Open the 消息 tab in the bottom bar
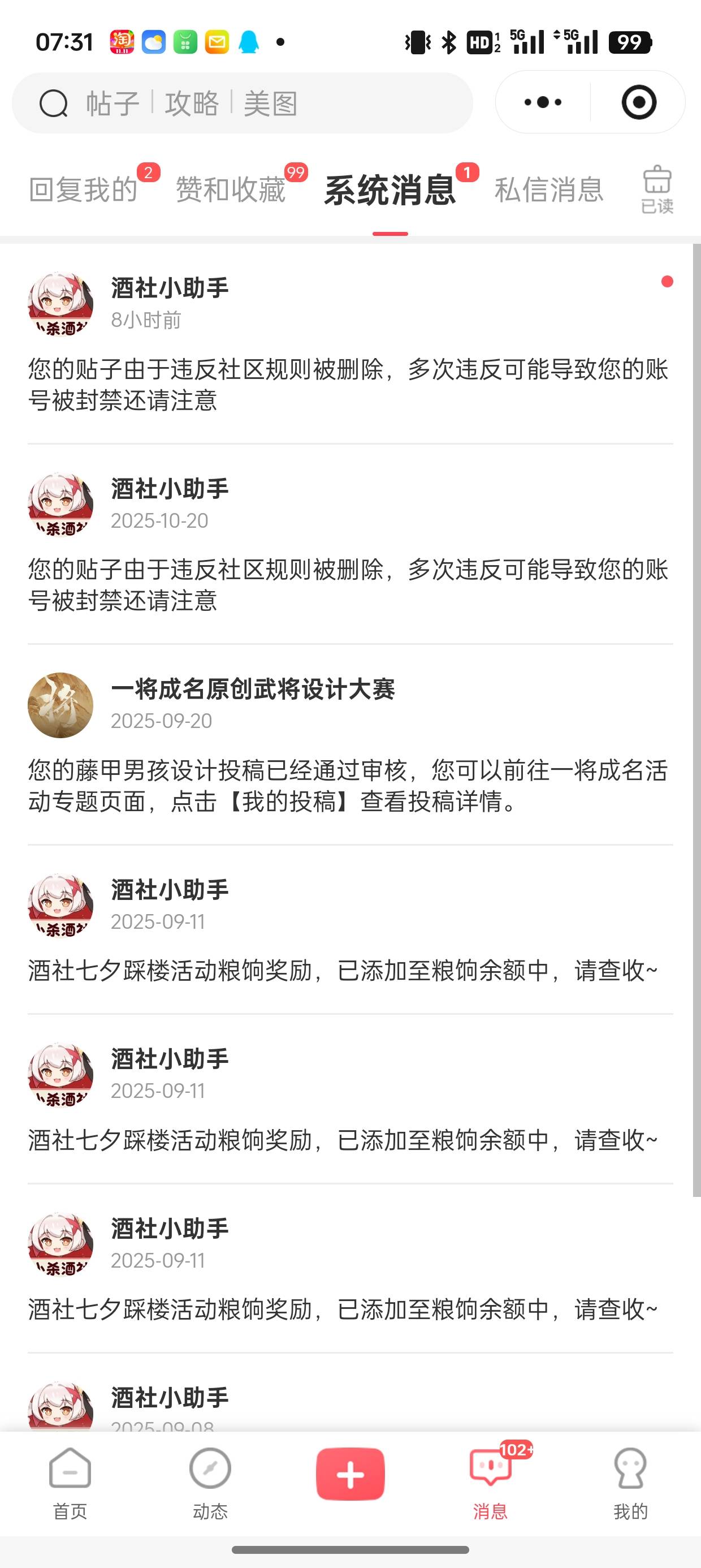 point(491,1483)
